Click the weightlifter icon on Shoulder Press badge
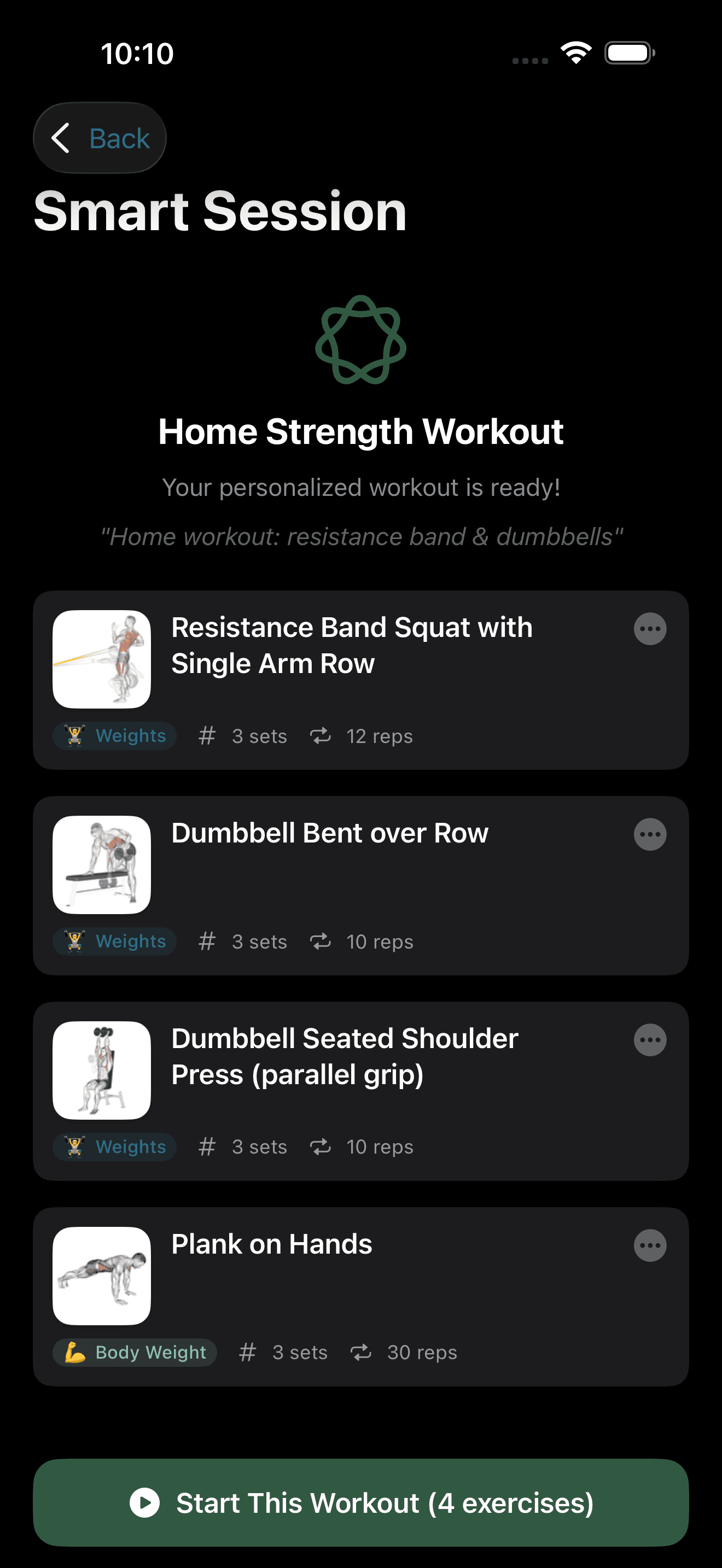This screenshot has width=722, height=1568. tap(77, 1146)
